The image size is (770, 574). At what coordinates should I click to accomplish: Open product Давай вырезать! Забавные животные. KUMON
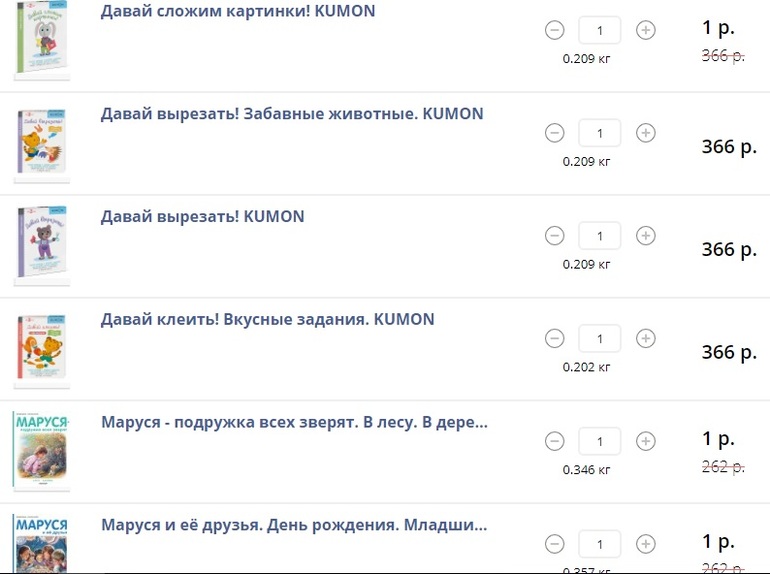pos(291,114)
